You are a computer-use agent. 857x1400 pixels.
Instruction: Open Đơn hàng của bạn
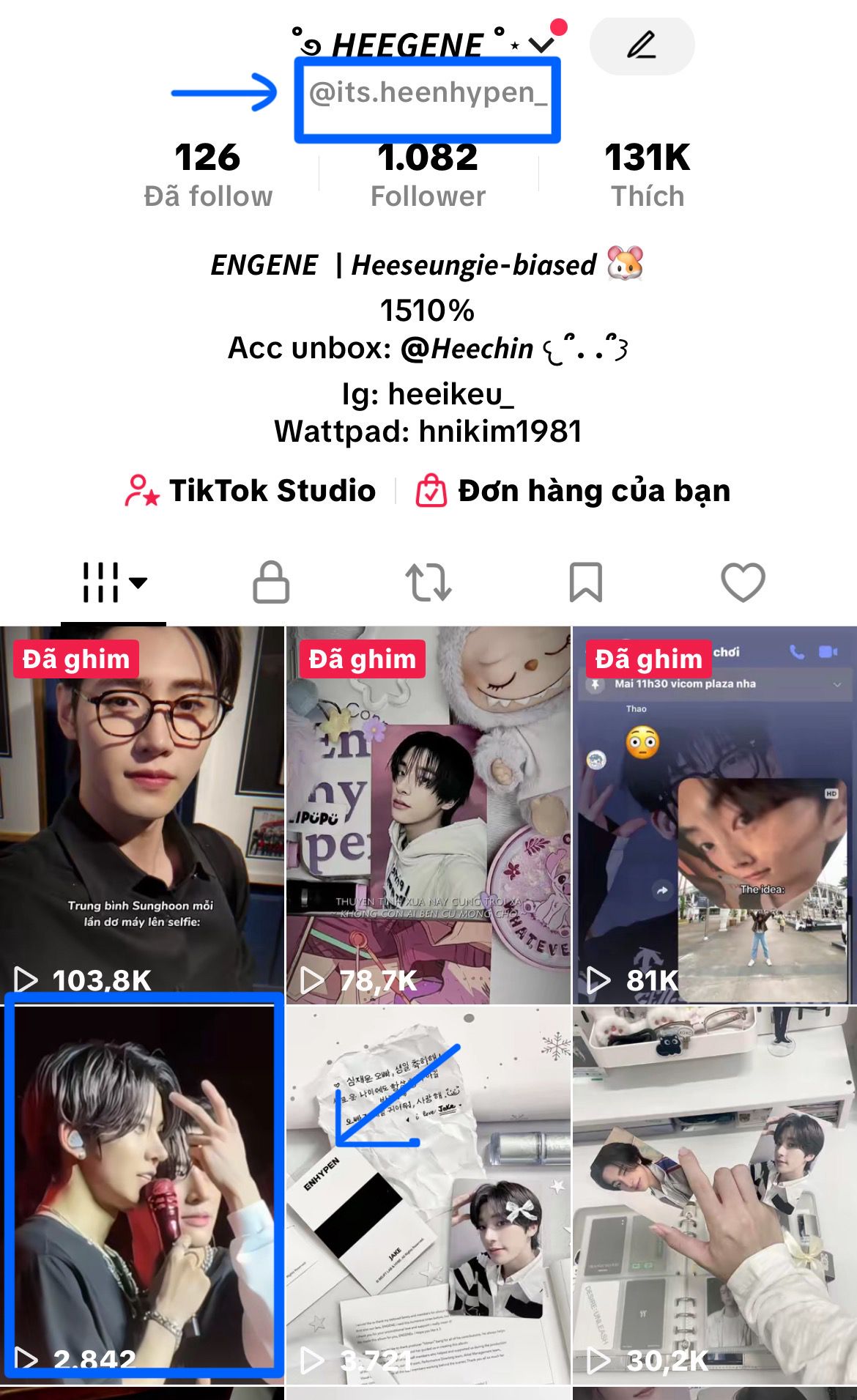click(x=573, y=490)
